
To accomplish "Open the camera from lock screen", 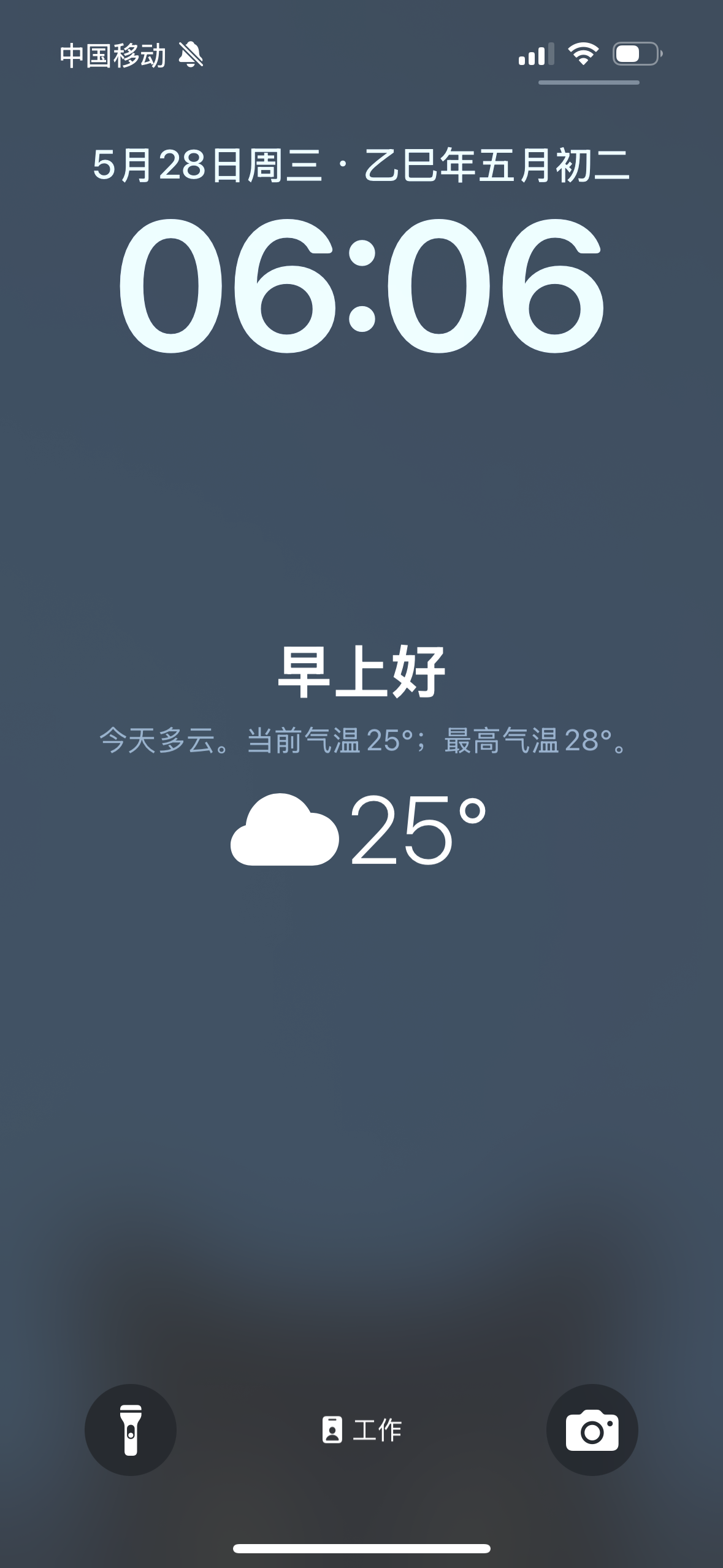I will 592,1429.
